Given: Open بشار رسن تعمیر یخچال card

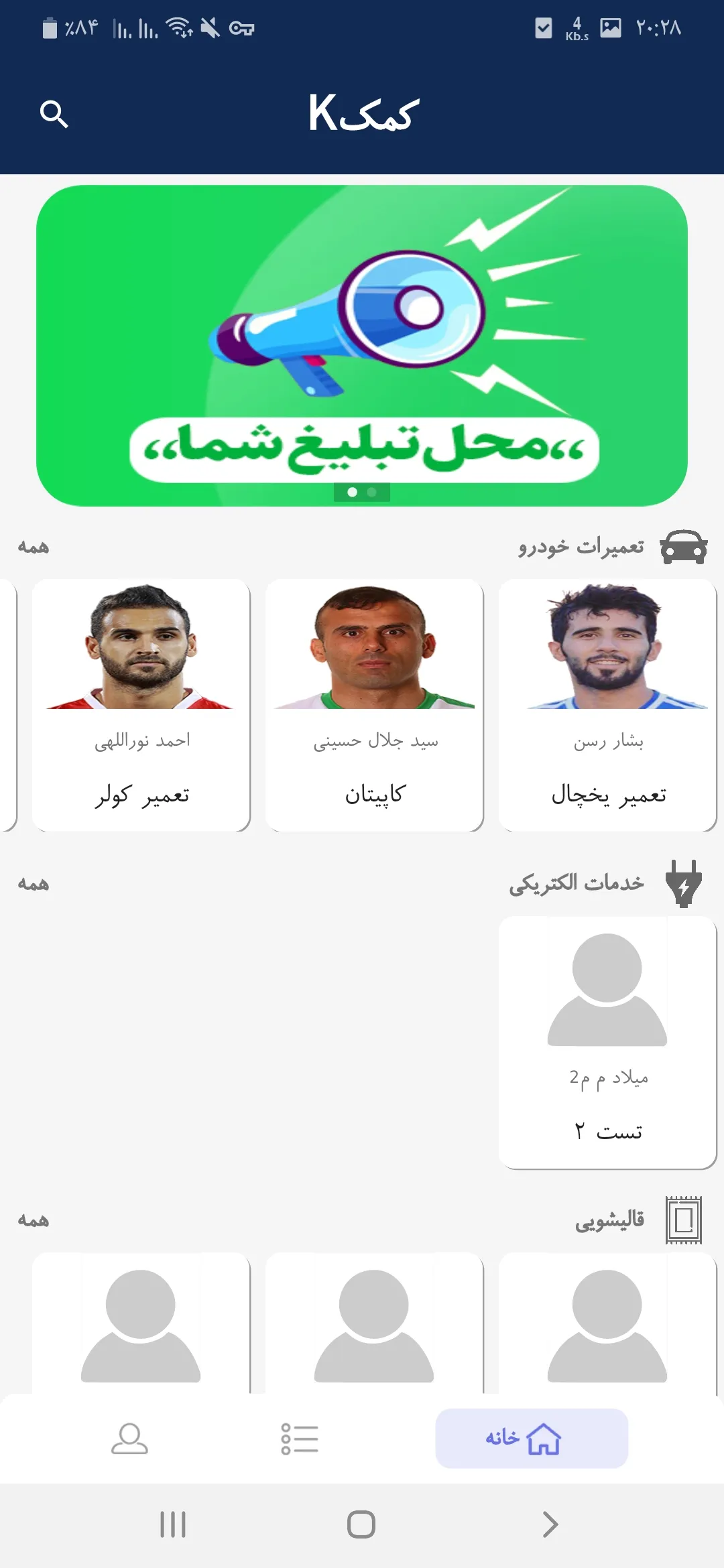Looking at the screenshot, I should pos(607,705).
